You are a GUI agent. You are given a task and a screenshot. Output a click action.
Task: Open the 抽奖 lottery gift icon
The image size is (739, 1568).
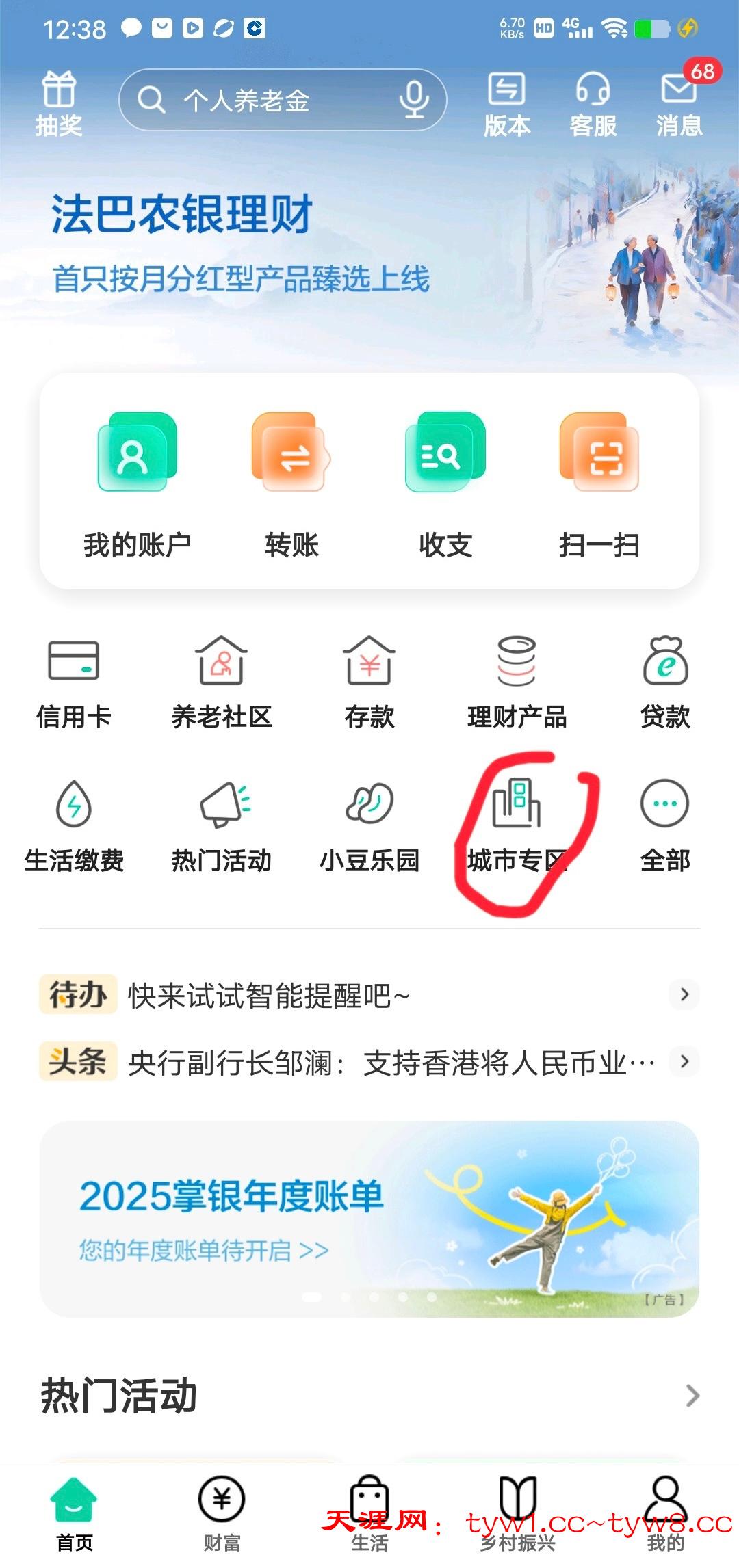point(59,103)
